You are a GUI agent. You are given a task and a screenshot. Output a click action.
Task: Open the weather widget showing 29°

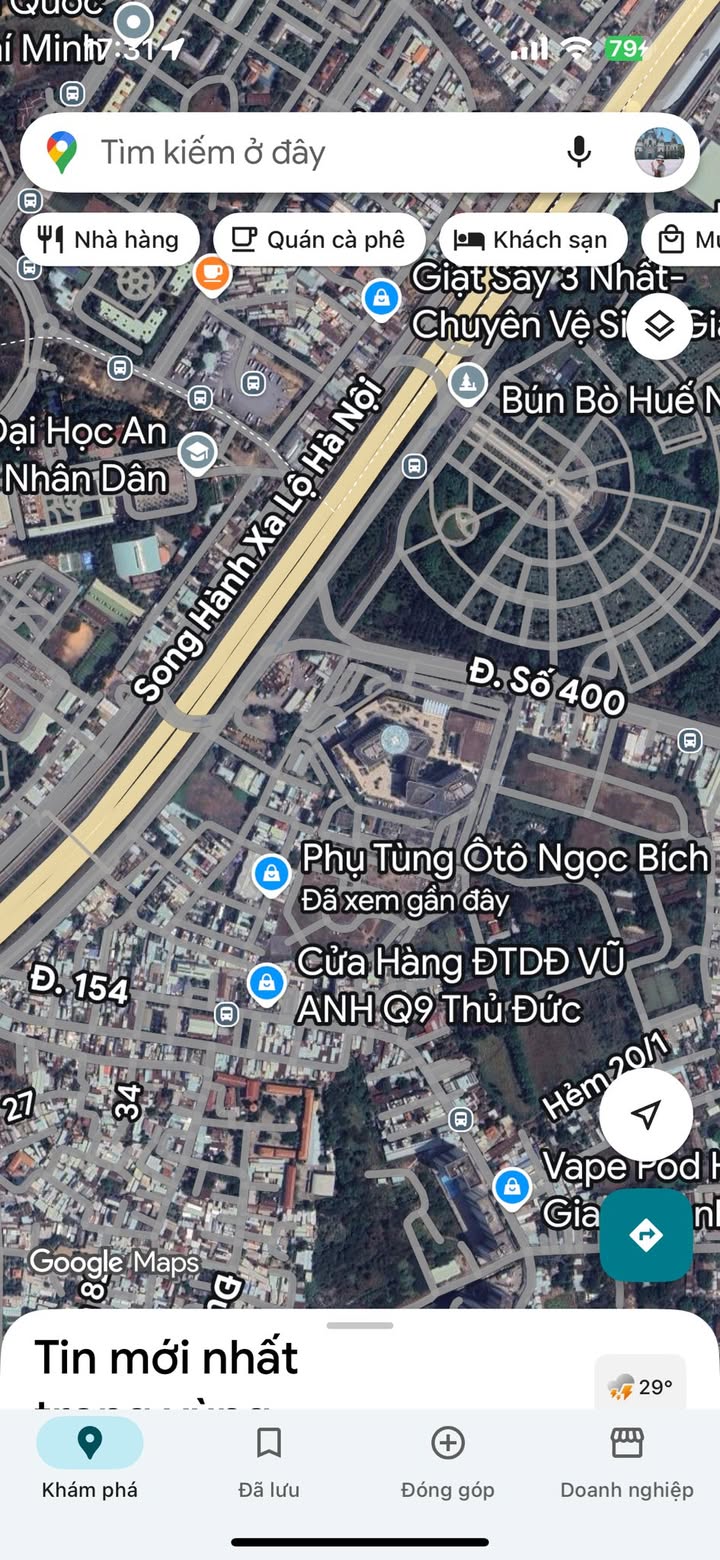(x=640, y=1386)
